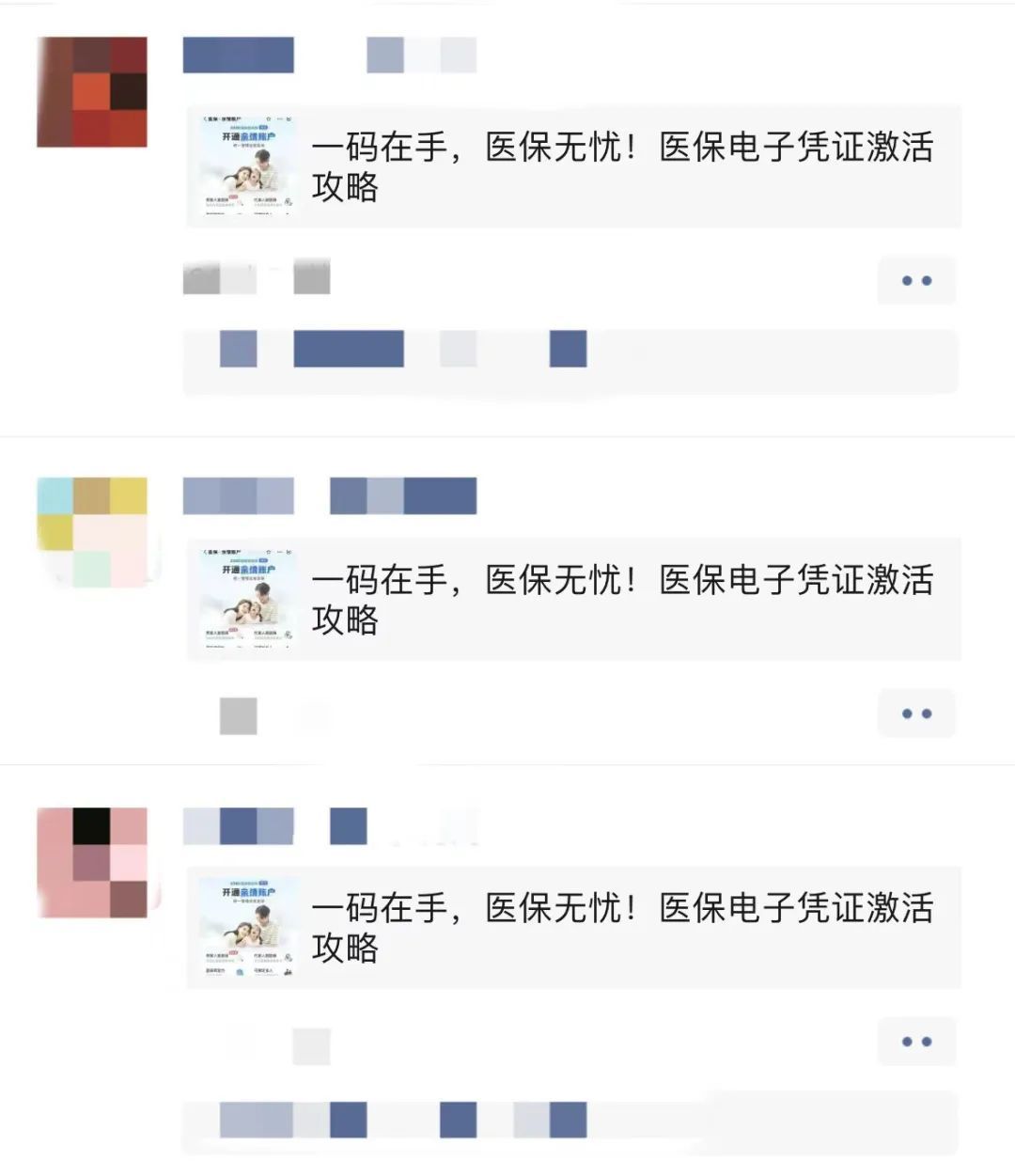This screenshot has width=1015, height=1176.
Task: Open the two-dot menu under the pastel avatar's post
Action: 916,713
